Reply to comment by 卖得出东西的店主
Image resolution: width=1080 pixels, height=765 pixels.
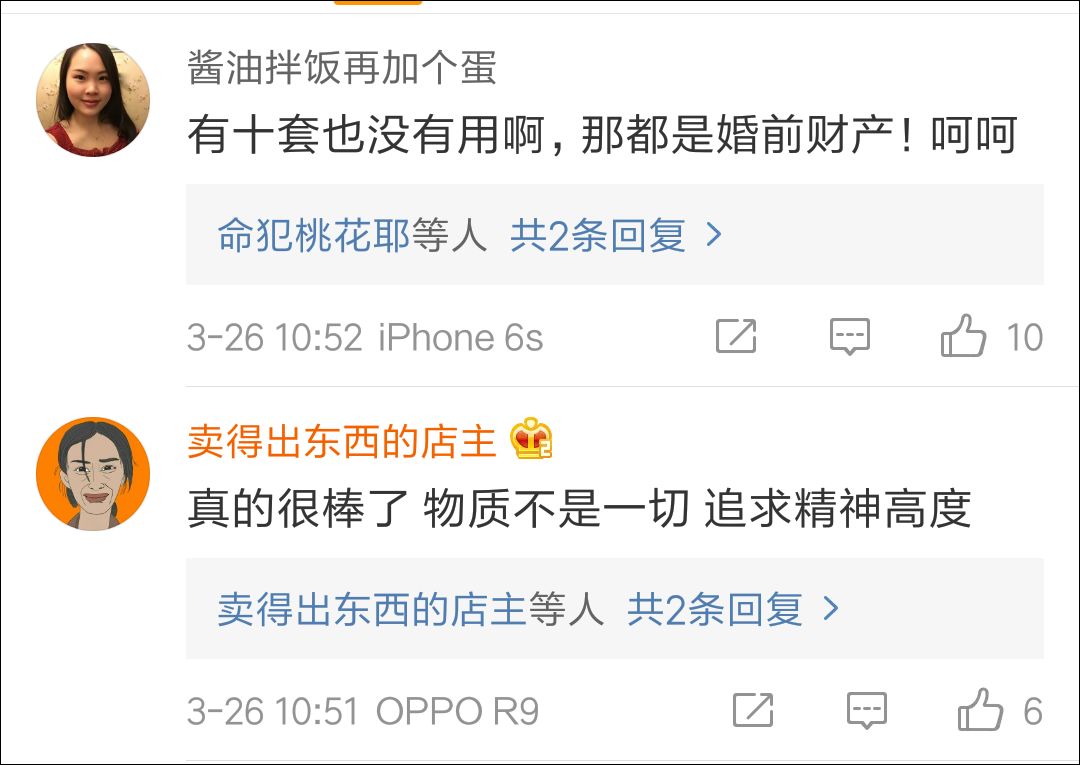pos(867,711)
